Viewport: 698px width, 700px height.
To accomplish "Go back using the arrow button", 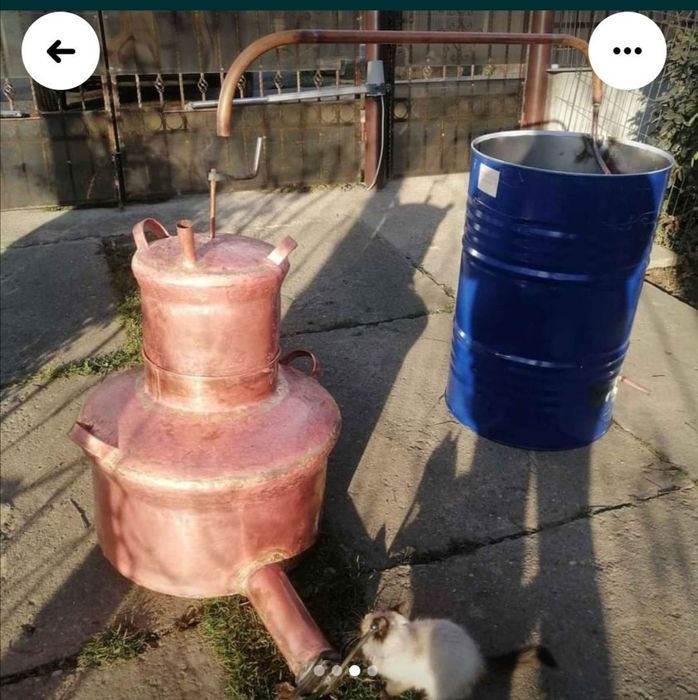I will pyautogui.click(x=60, y=51).
